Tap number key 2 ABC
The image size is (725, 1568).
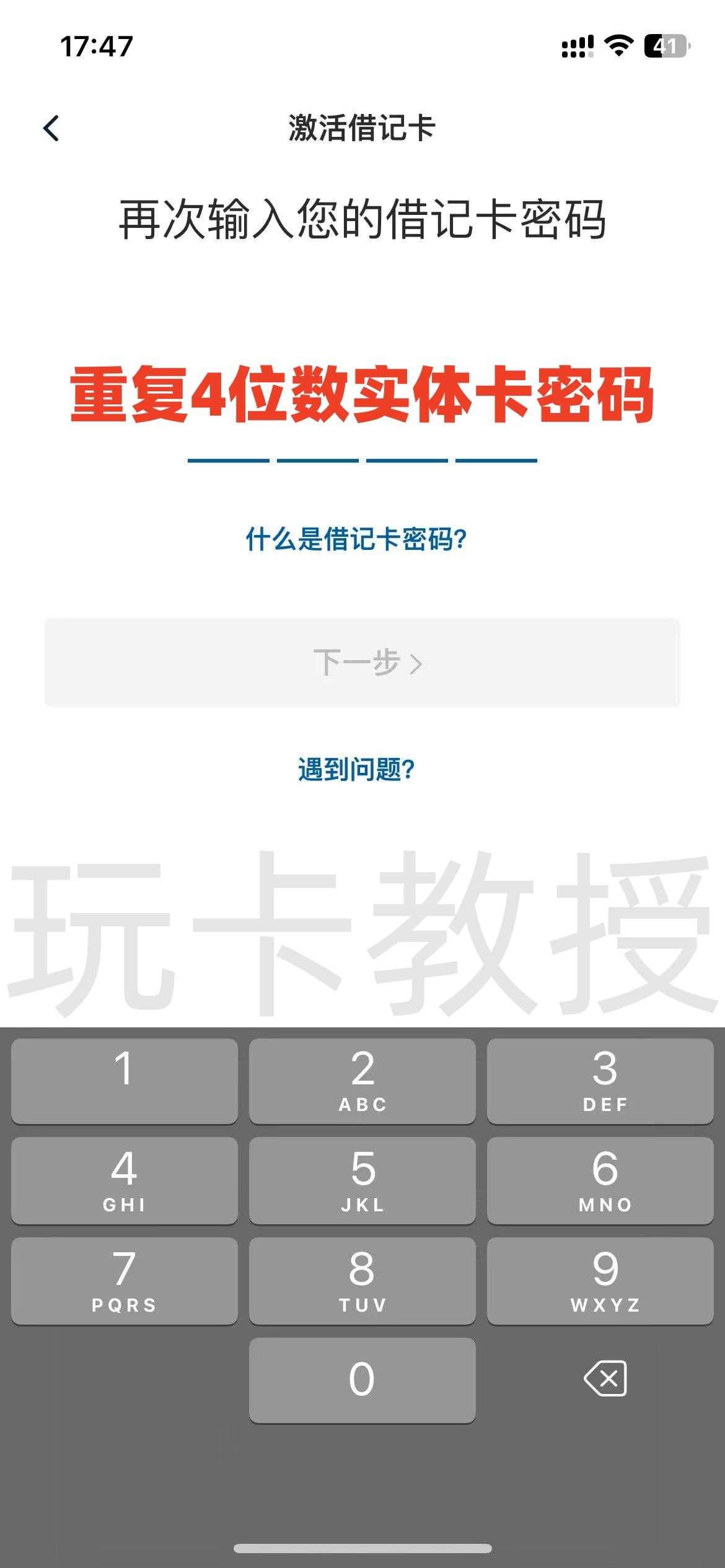(x=362, y=1081)
